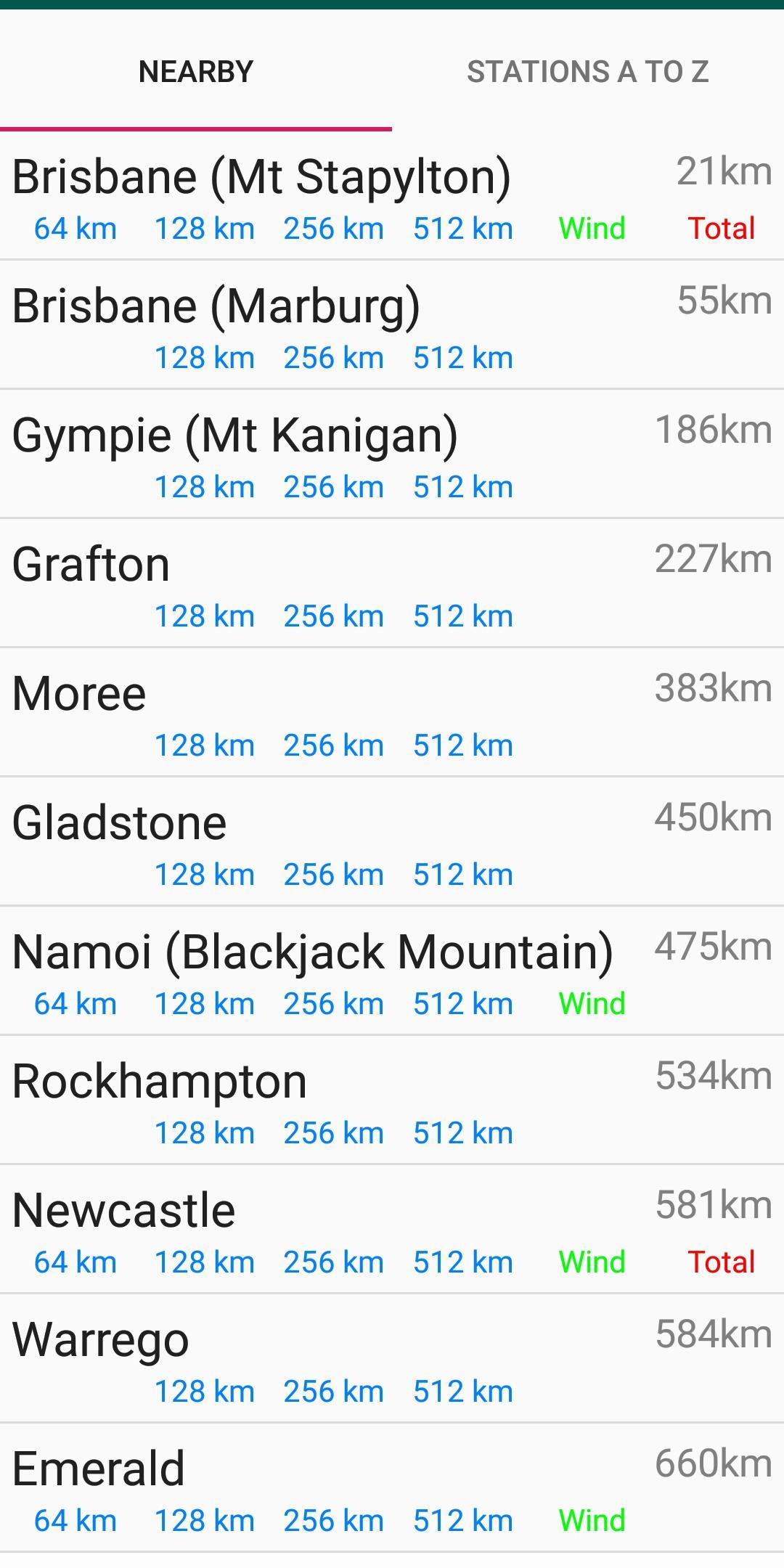Show 256 km radar for Gympie (Mt Kanigan)

[333, 487]
